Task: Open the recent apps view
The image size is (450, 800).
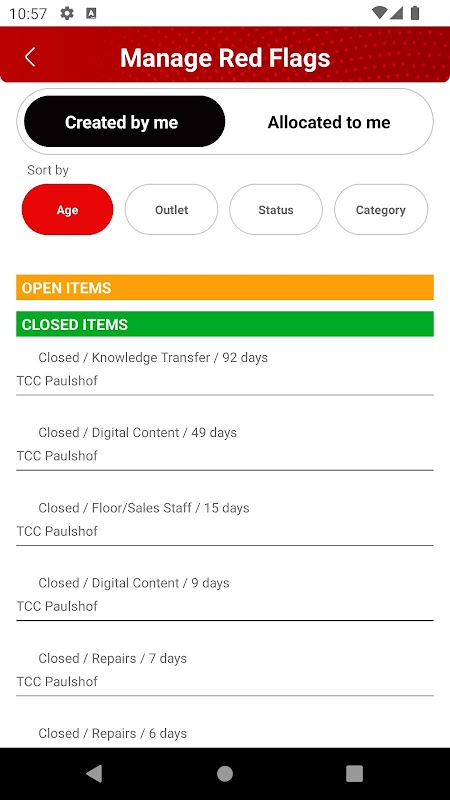Action: point(355,774)
